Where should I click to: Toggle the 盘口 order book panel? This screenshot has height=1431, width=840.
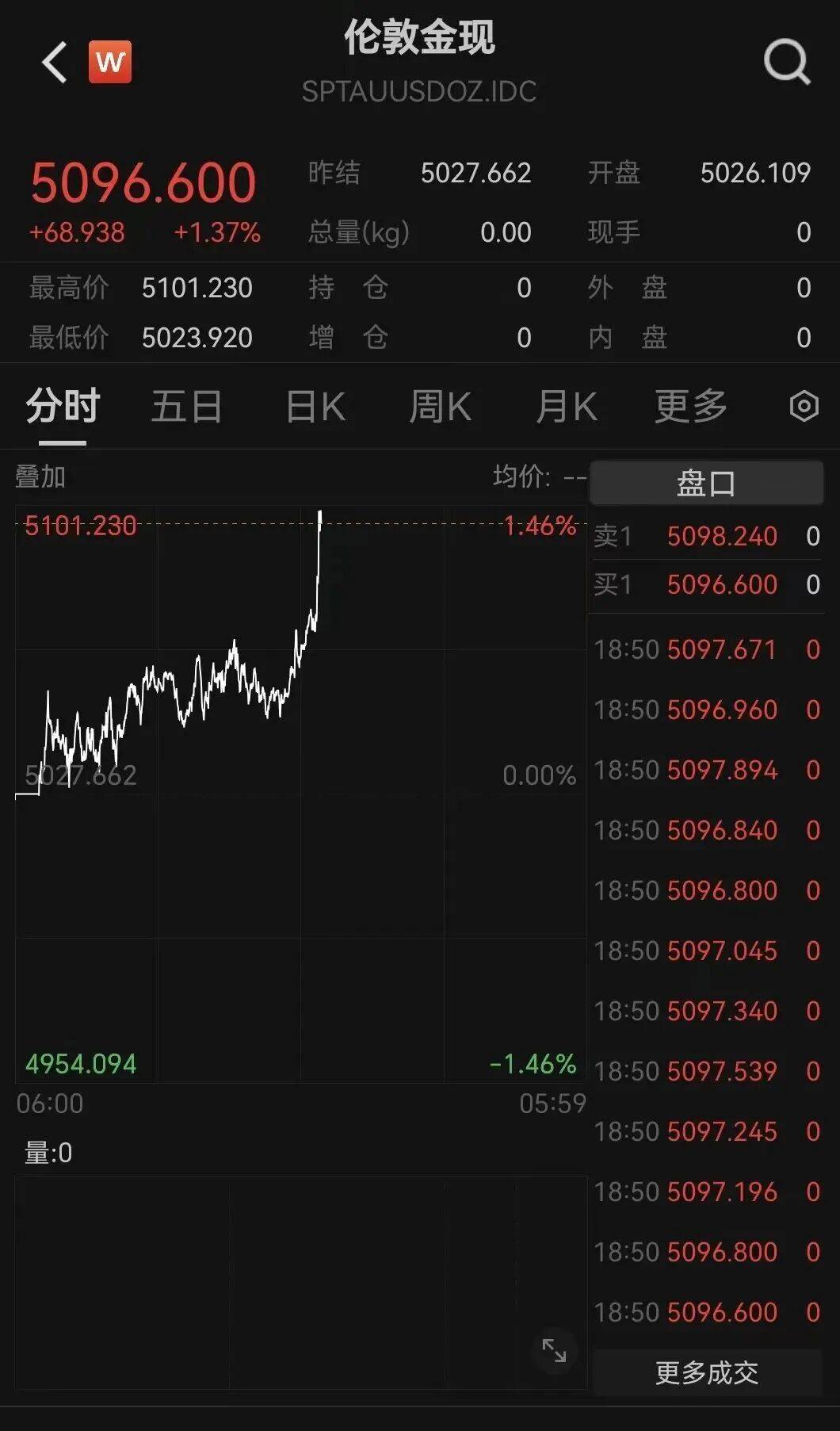[706, 483]
